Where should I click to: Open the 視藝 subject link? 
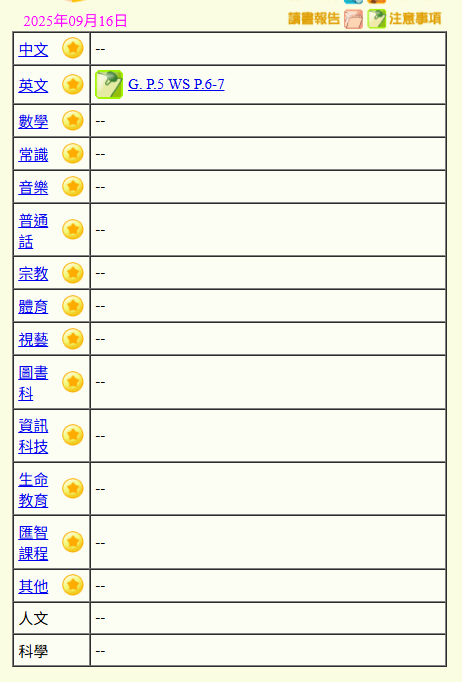click(33, 339)
